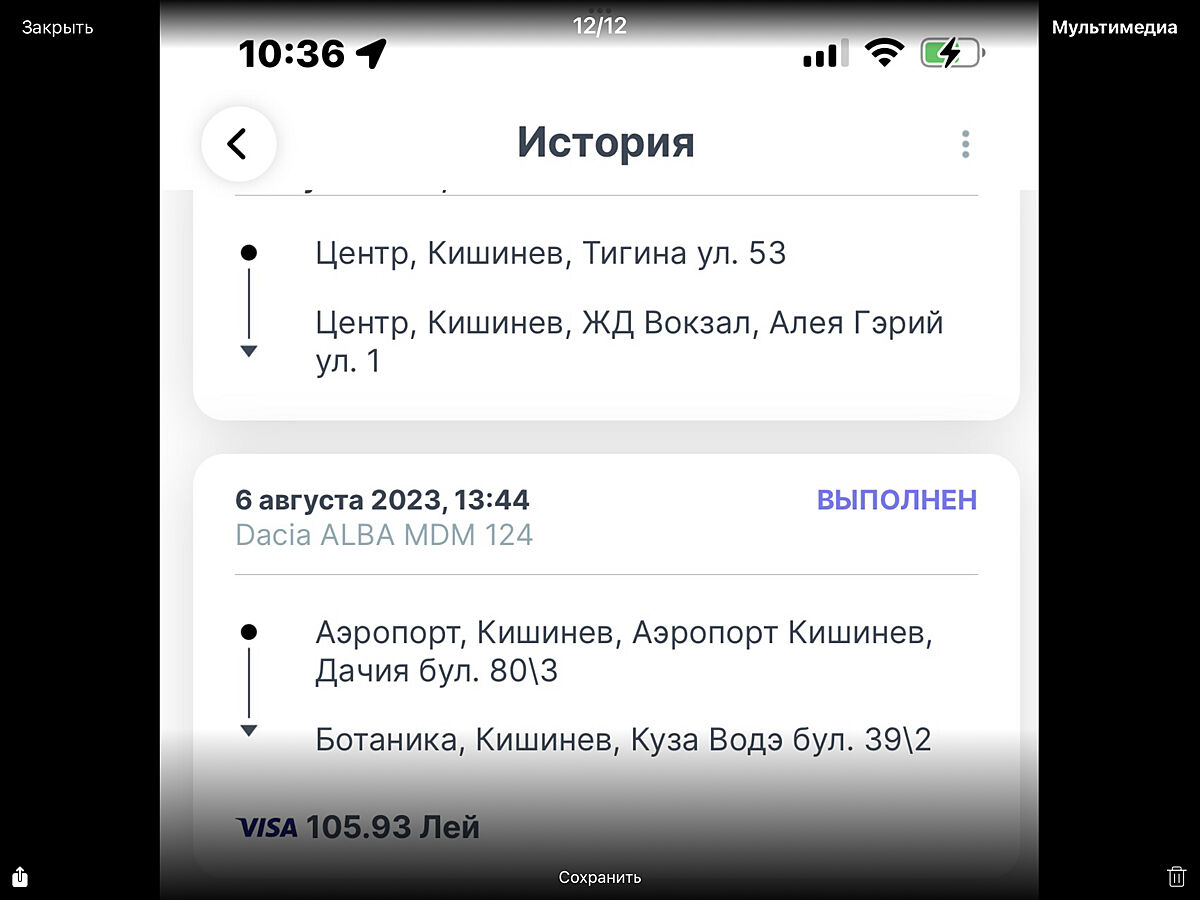Share this image
This screenshot has height=900, width=1200.
[21, 877]
